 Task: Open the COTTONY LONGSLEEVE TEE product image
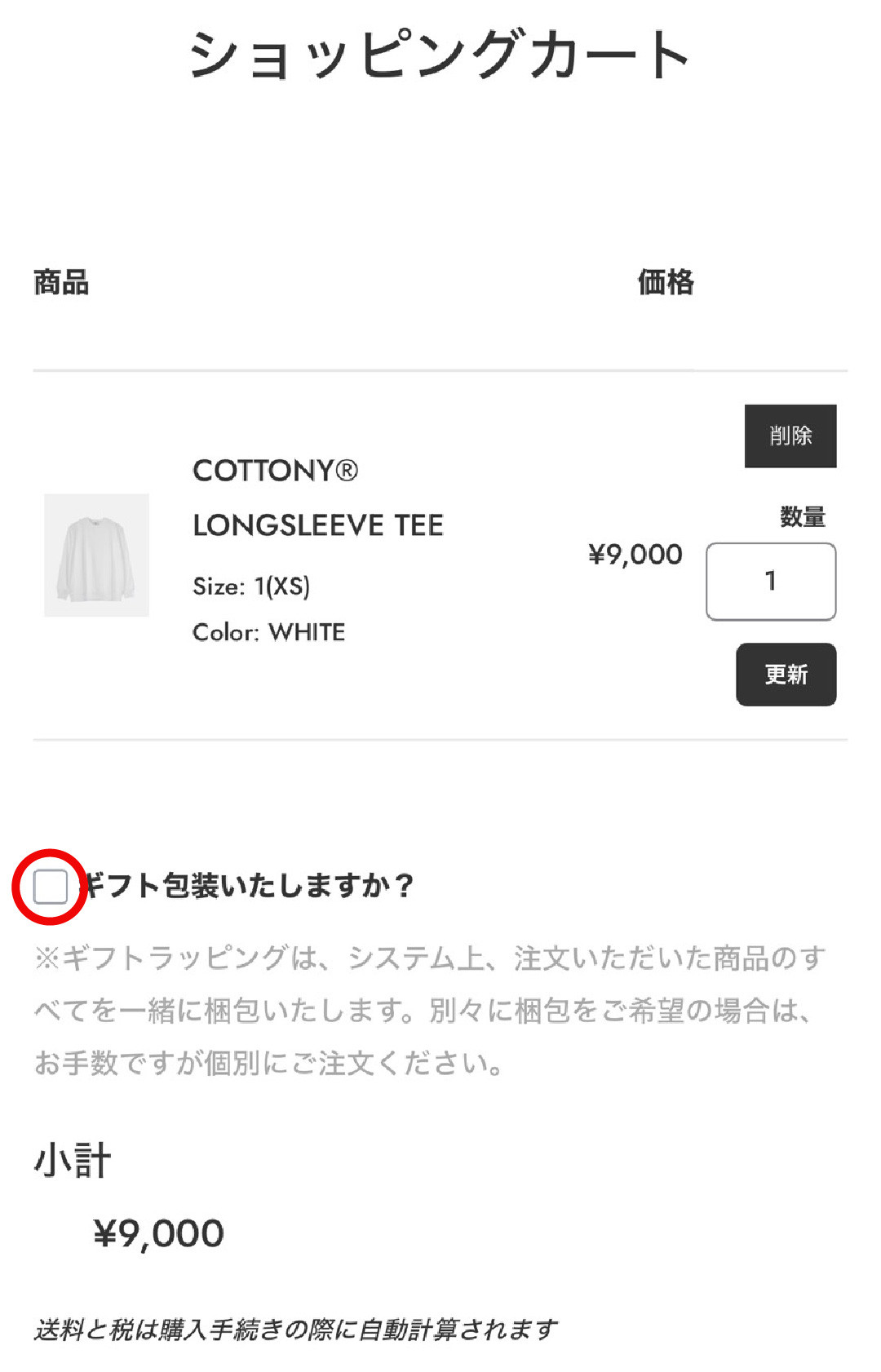tap(97, 555)
